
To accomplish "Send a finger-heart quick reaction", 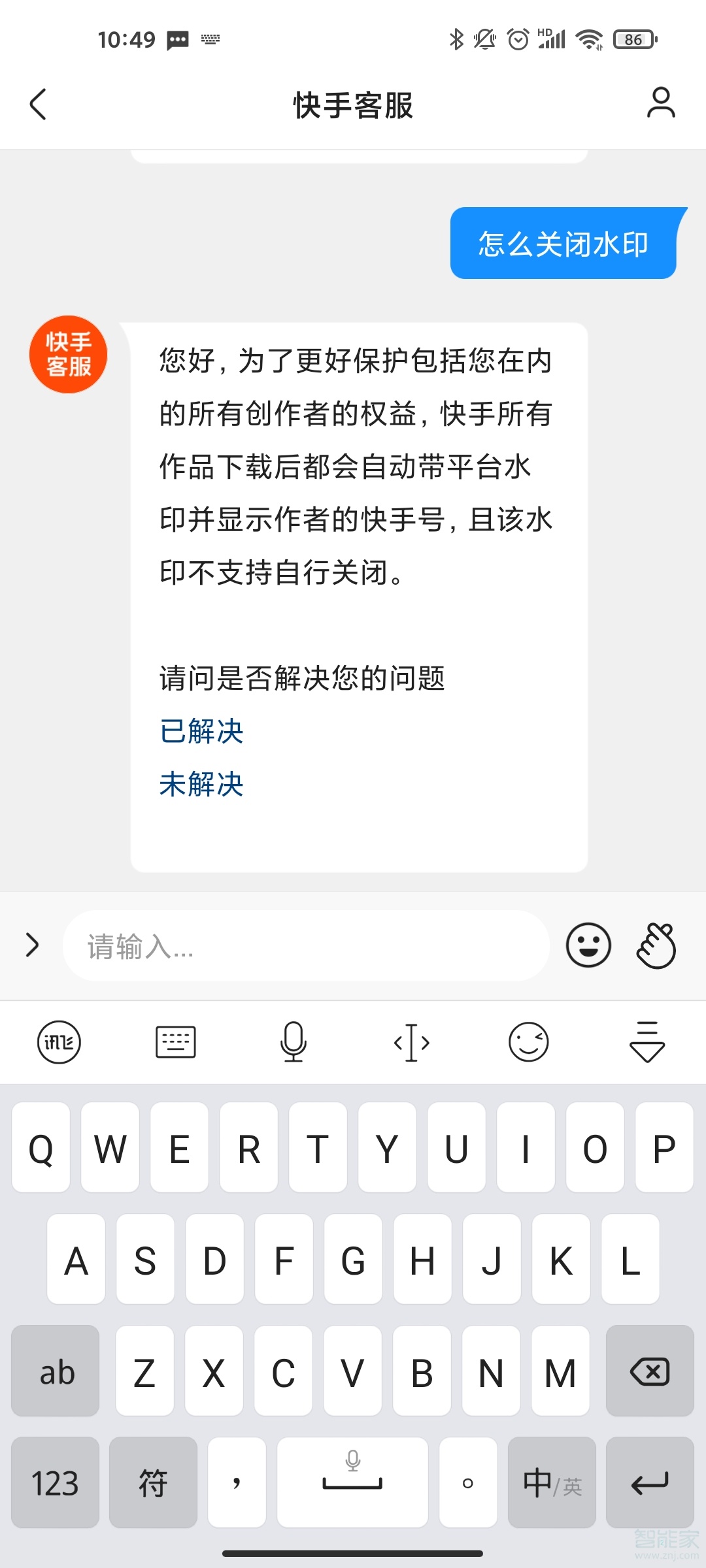I will point(656,945).
